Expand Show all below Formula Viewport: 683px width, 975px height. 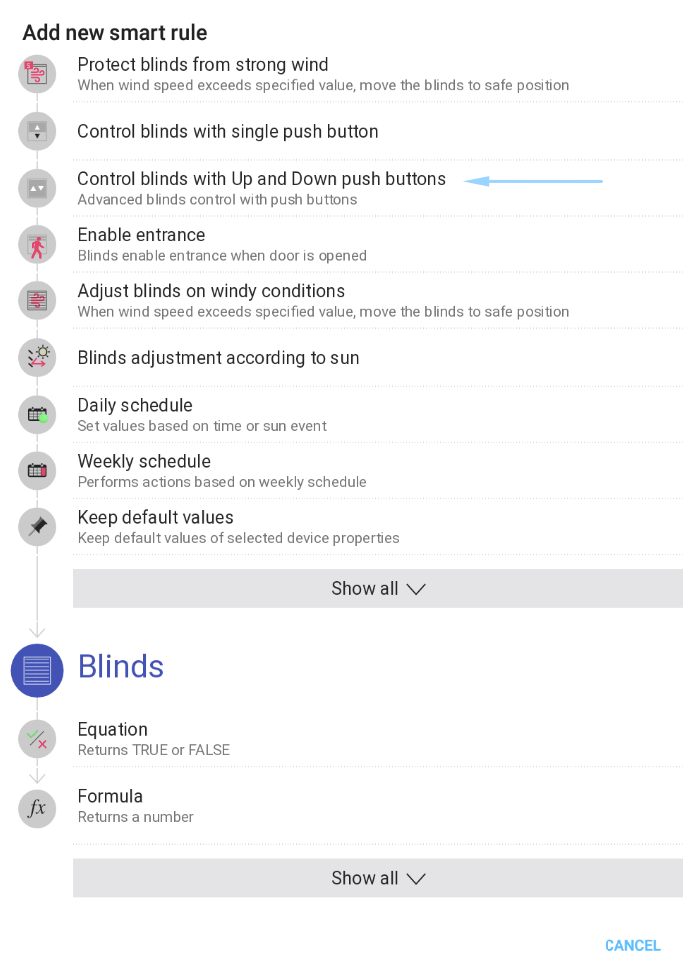pyautogui.click(x=378, y=878)
